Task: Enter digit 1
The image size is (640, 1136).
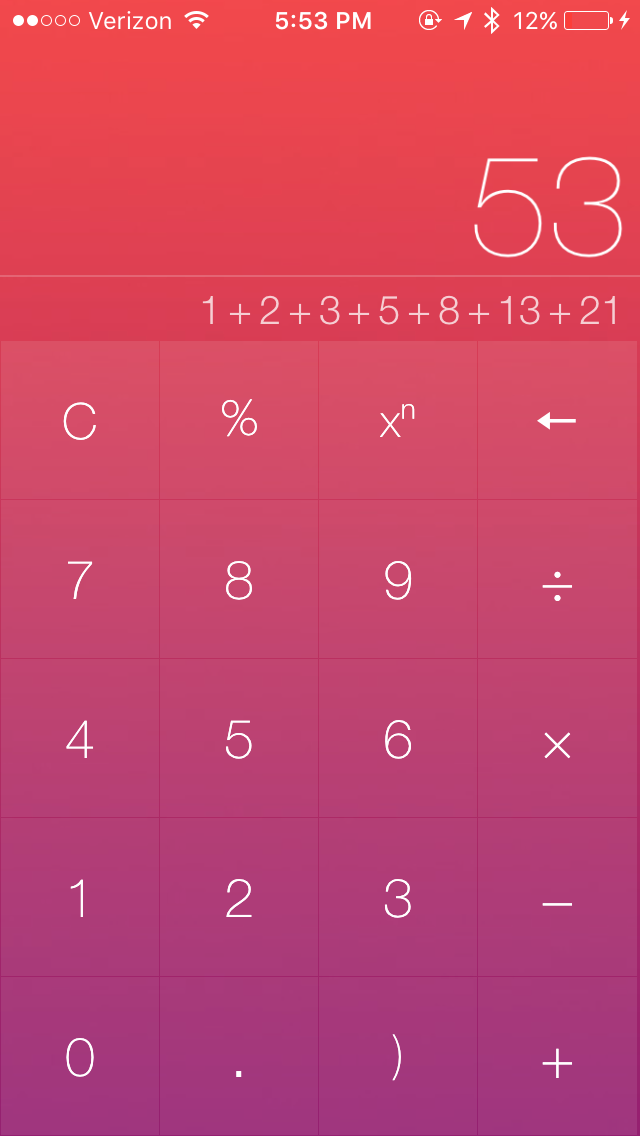Action: tap(80, 899)
